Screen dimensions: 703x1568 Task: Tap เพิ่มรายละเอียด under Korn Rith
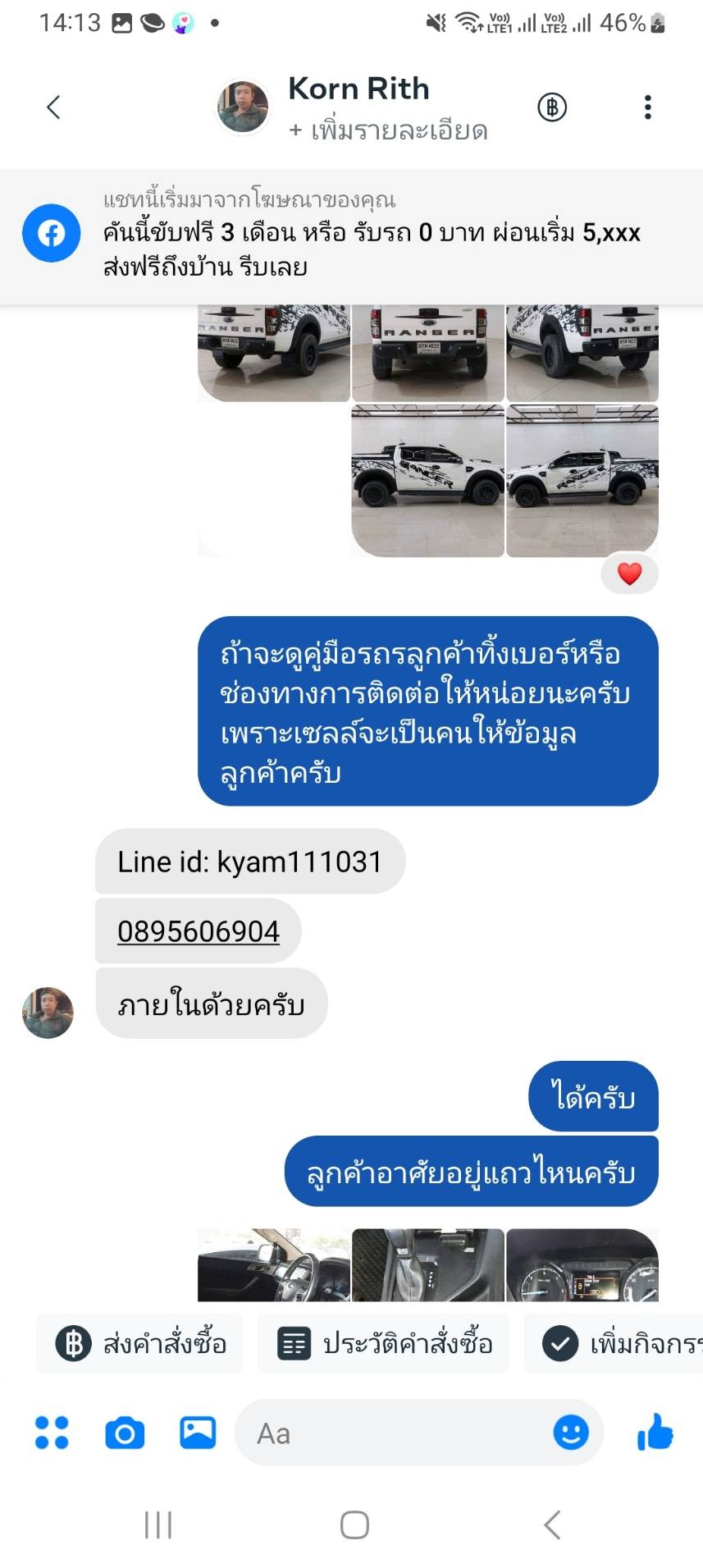(388, 130)
